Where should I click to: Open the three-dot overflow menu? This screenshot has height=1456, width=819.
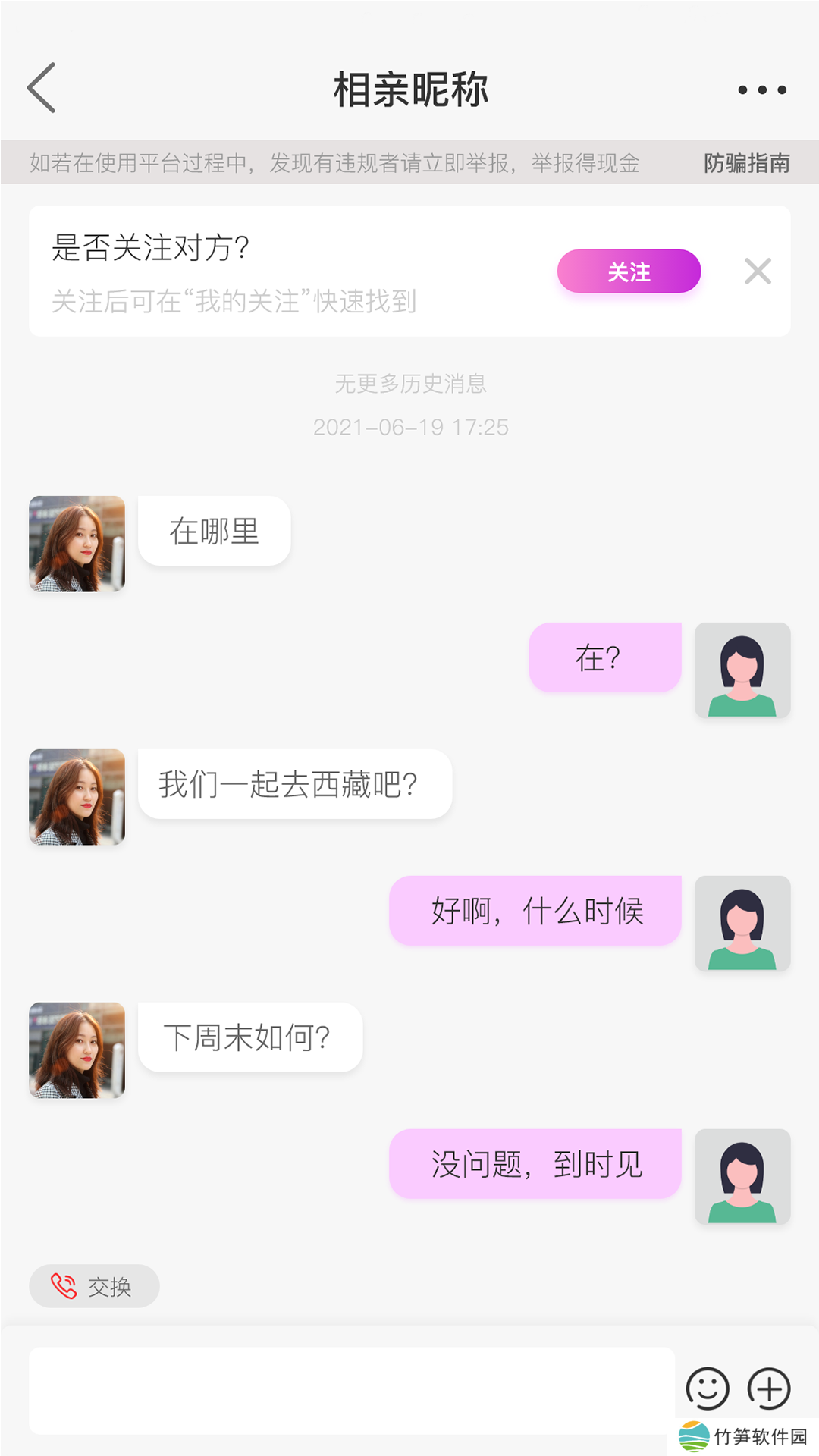click(761, 89)
